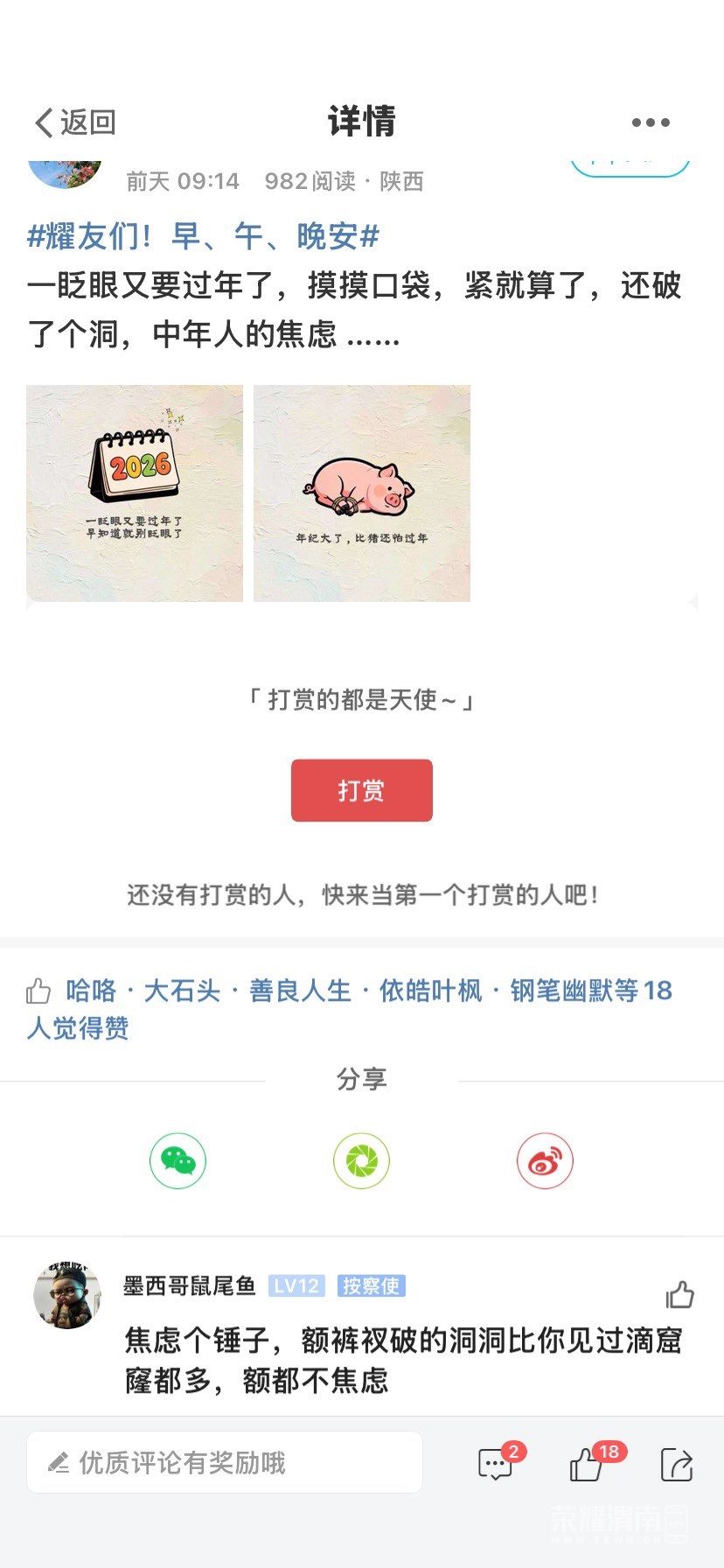Like 墨西哥鼠尾鱼's comment
724x1568 pixels.
pyautogui.click(x=679, y=1295)
